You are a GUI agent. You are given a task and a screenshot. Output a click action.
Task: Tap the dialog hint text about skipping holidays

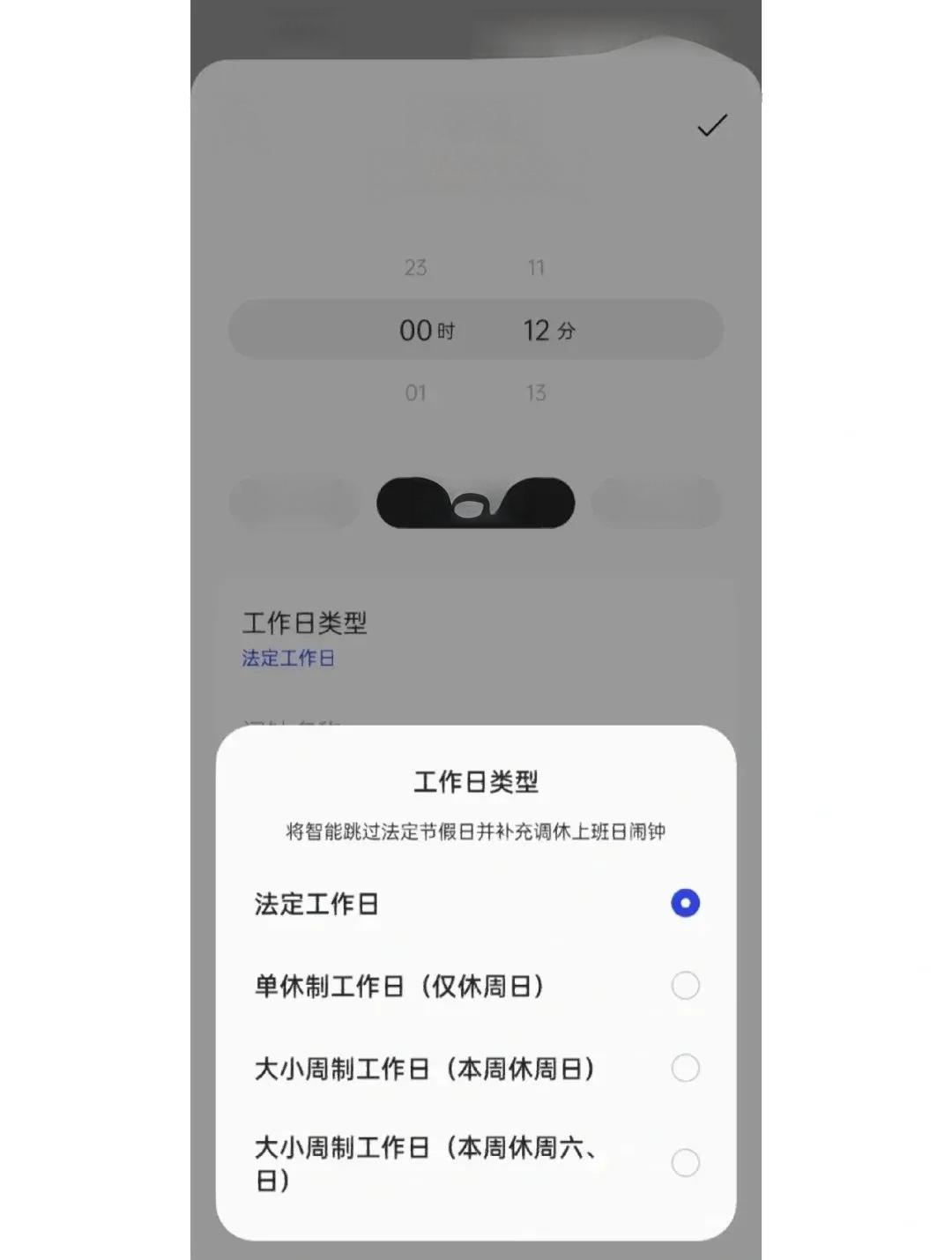(x=474, y=830)
